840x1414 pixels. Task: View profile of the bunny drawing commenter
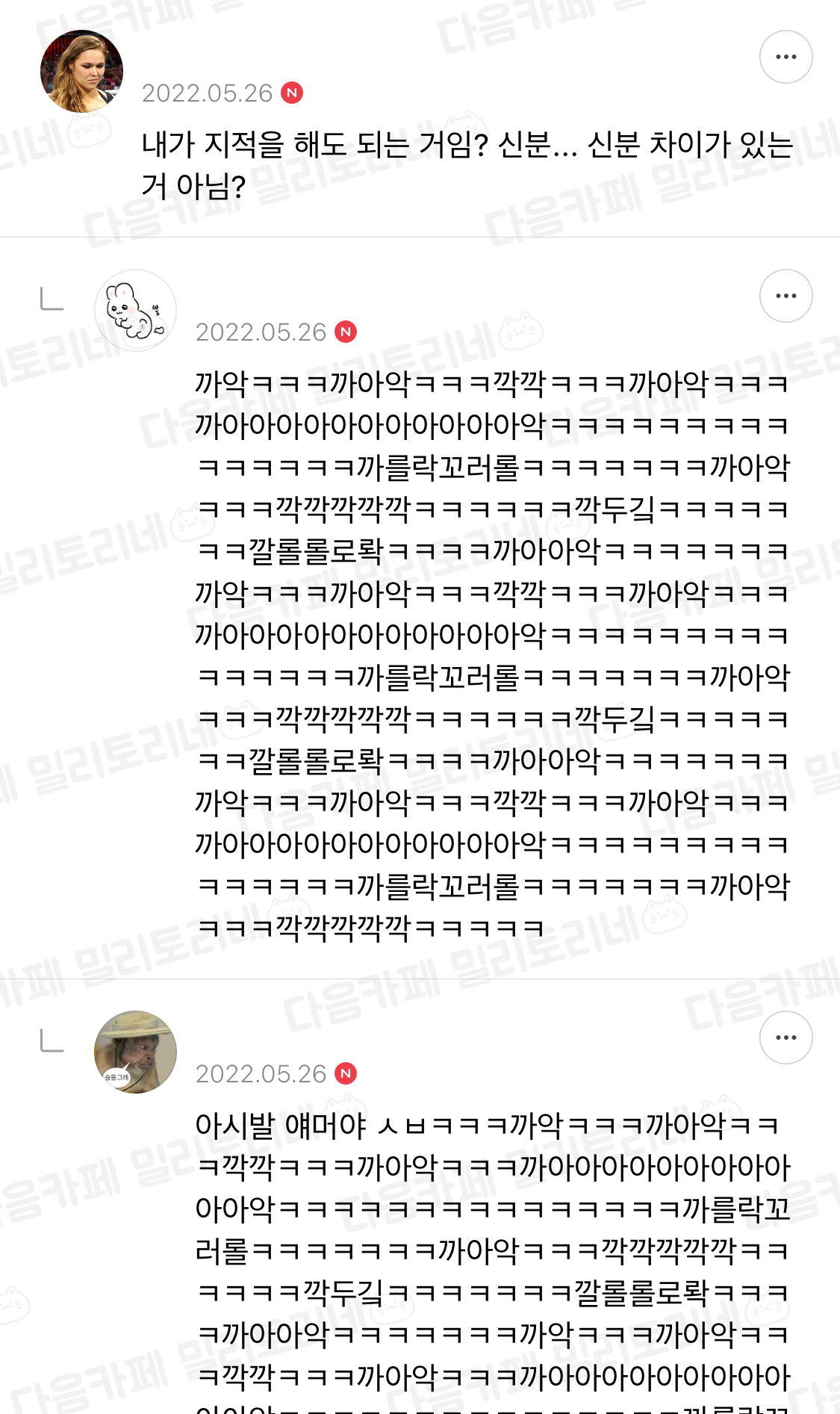click(135, 311)
